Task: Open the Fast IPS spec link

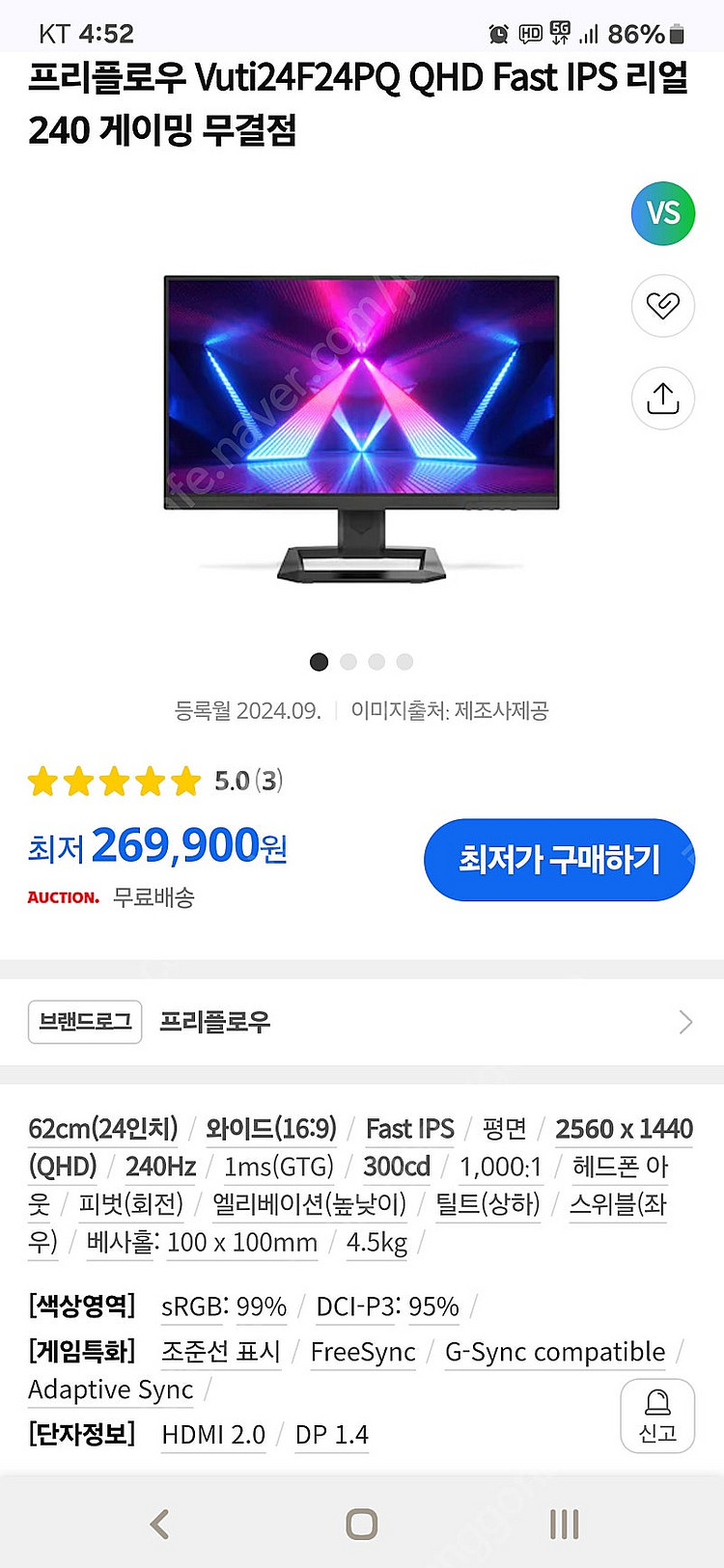Action: tap(409, 1128)
